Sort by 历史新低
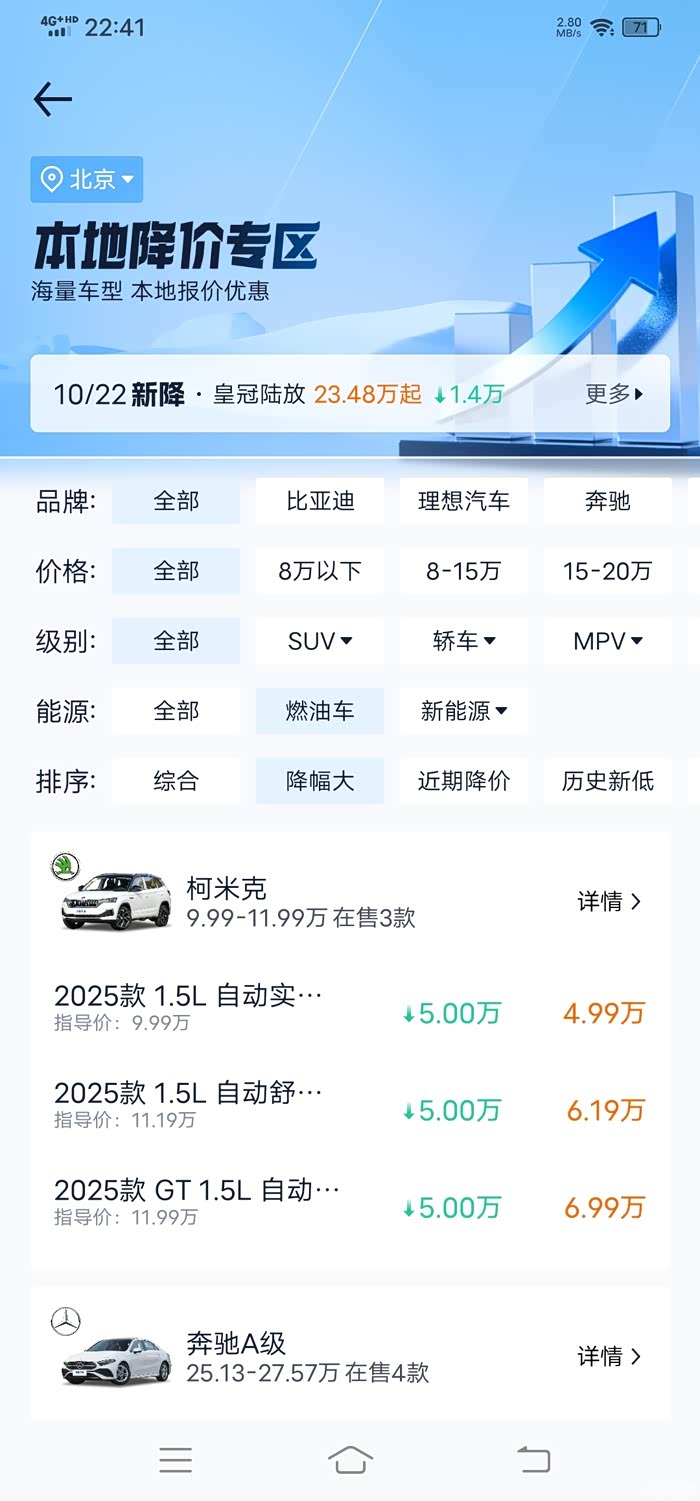 click(607, 781)
